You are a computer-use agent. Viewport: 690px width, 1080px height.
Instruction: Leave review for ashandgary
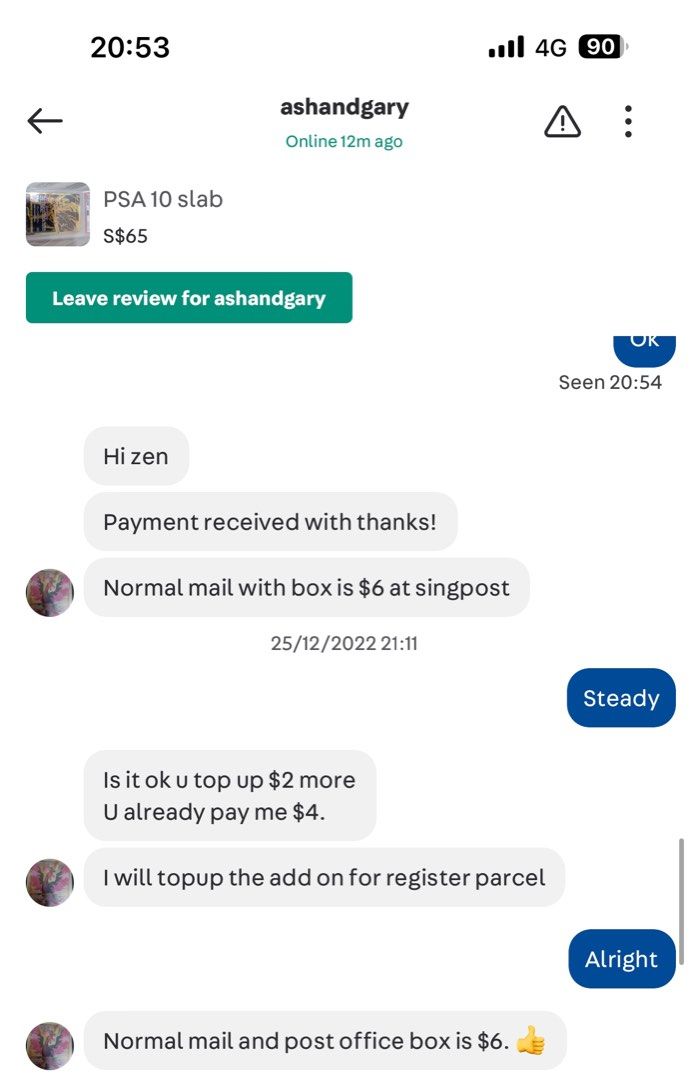(x=189, y=298)
